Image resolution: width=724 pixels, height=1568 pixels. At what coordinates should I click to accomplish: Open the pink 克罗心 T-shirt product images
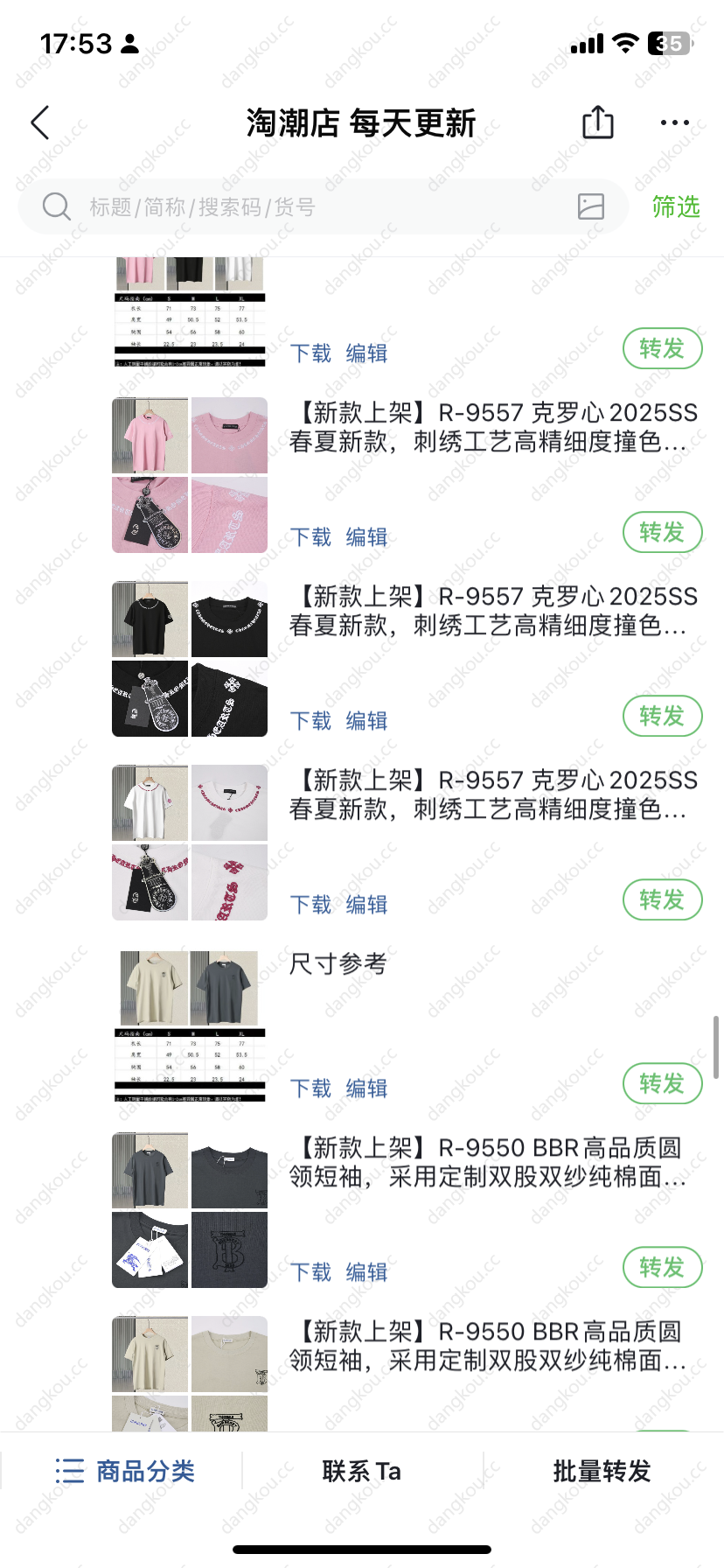pos(190,475)
